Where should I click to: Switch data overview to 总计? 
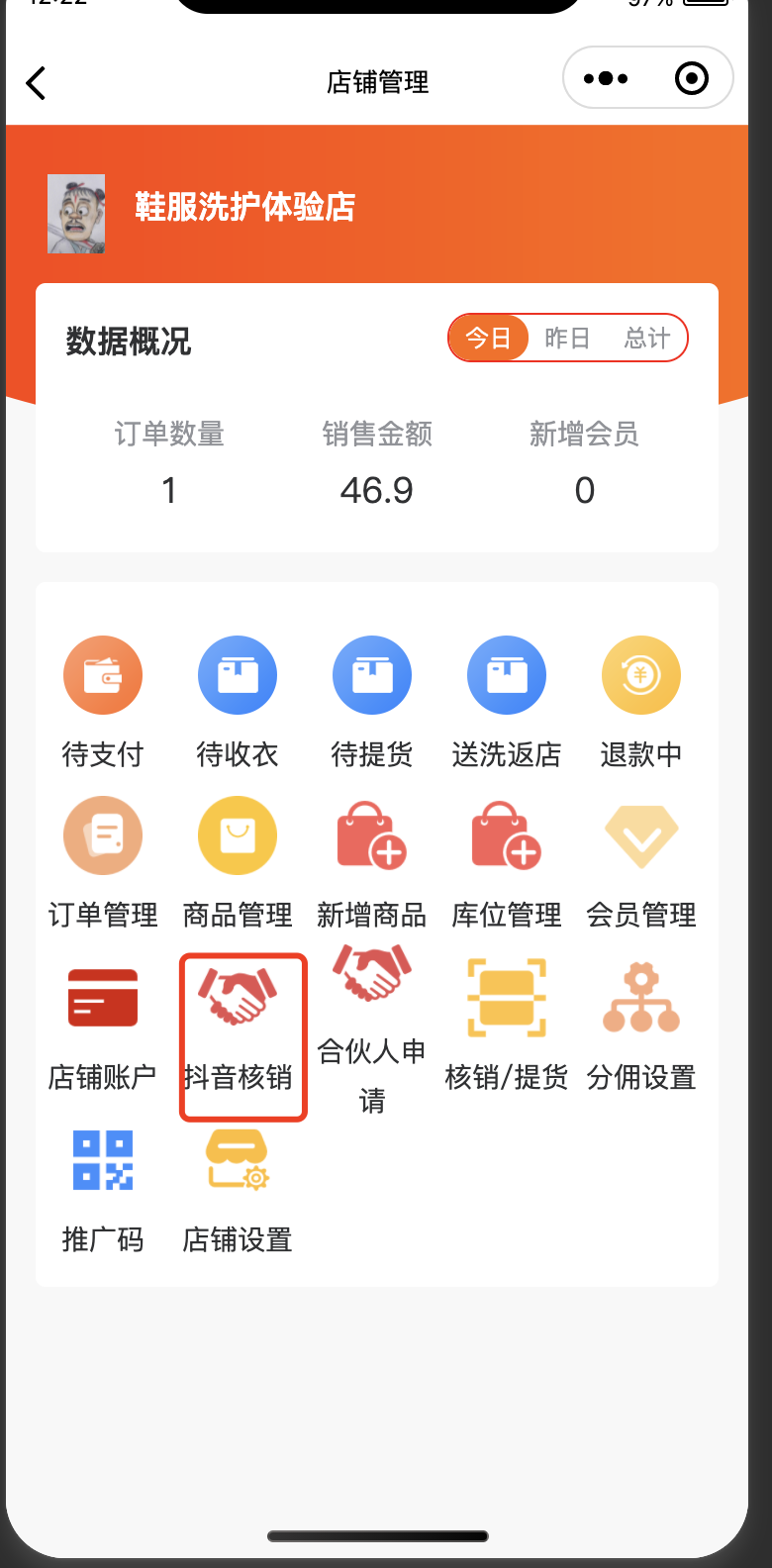(x=647, y=339)
